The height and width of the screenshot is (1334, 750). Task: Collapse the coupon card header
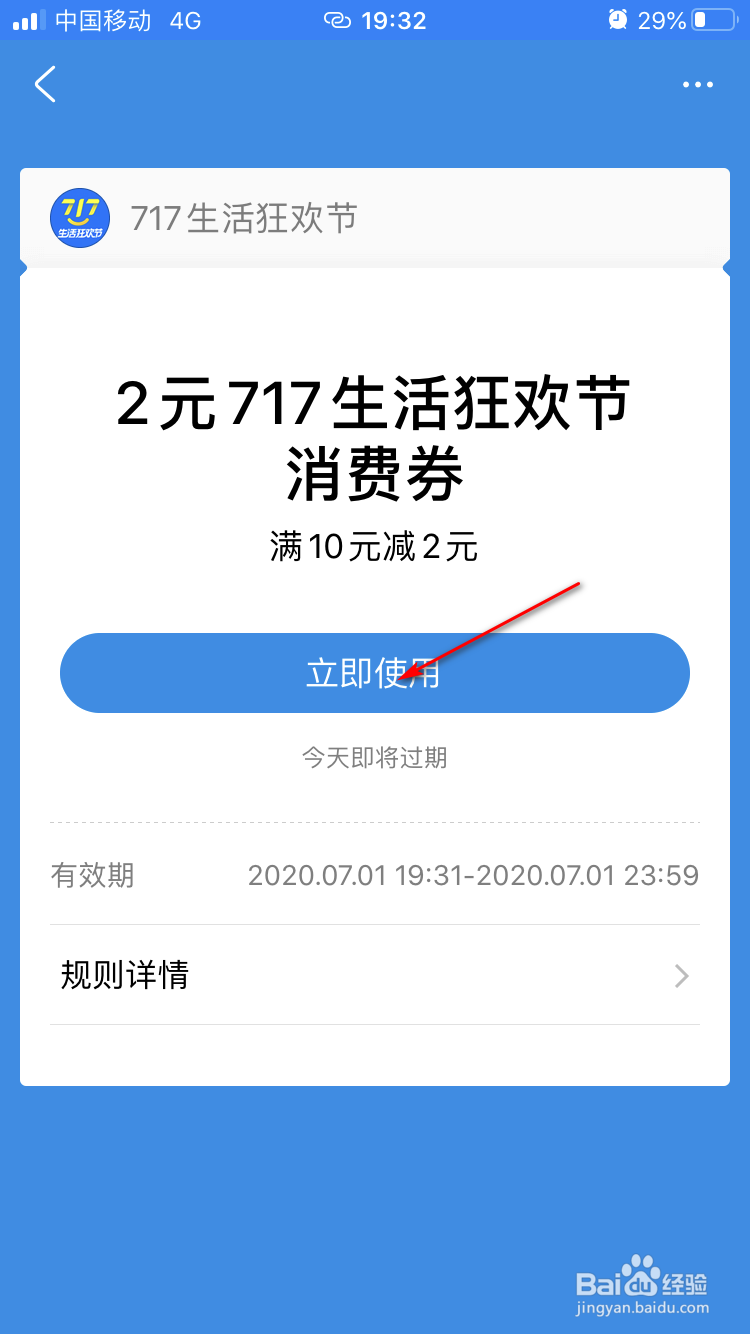pos(375,215)
